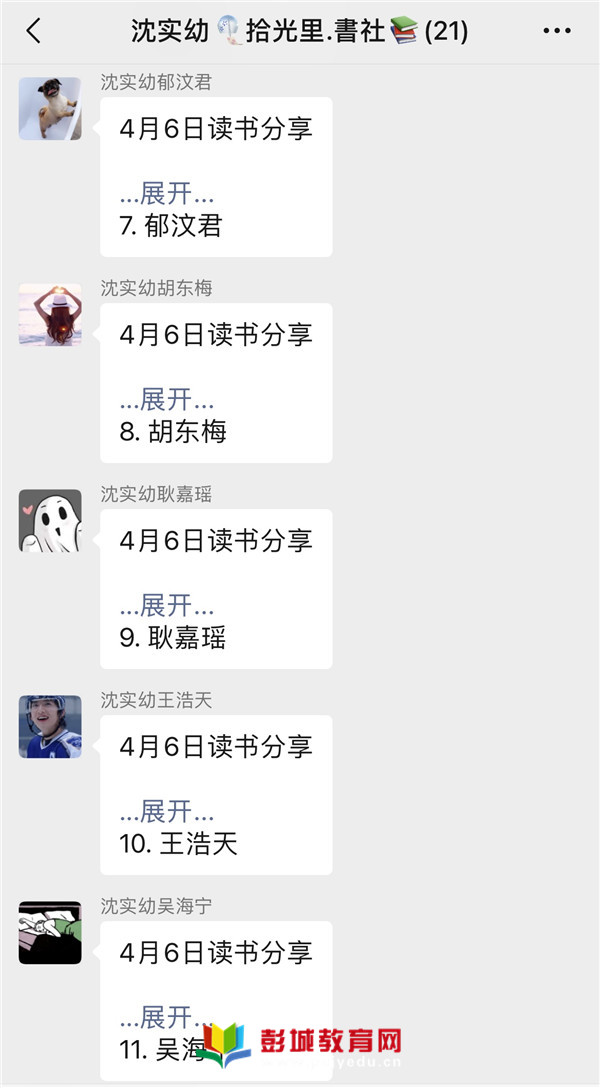Open the group chat overflow menu
This screenshot has height=1088, width=600.
[x=556, y=31]
